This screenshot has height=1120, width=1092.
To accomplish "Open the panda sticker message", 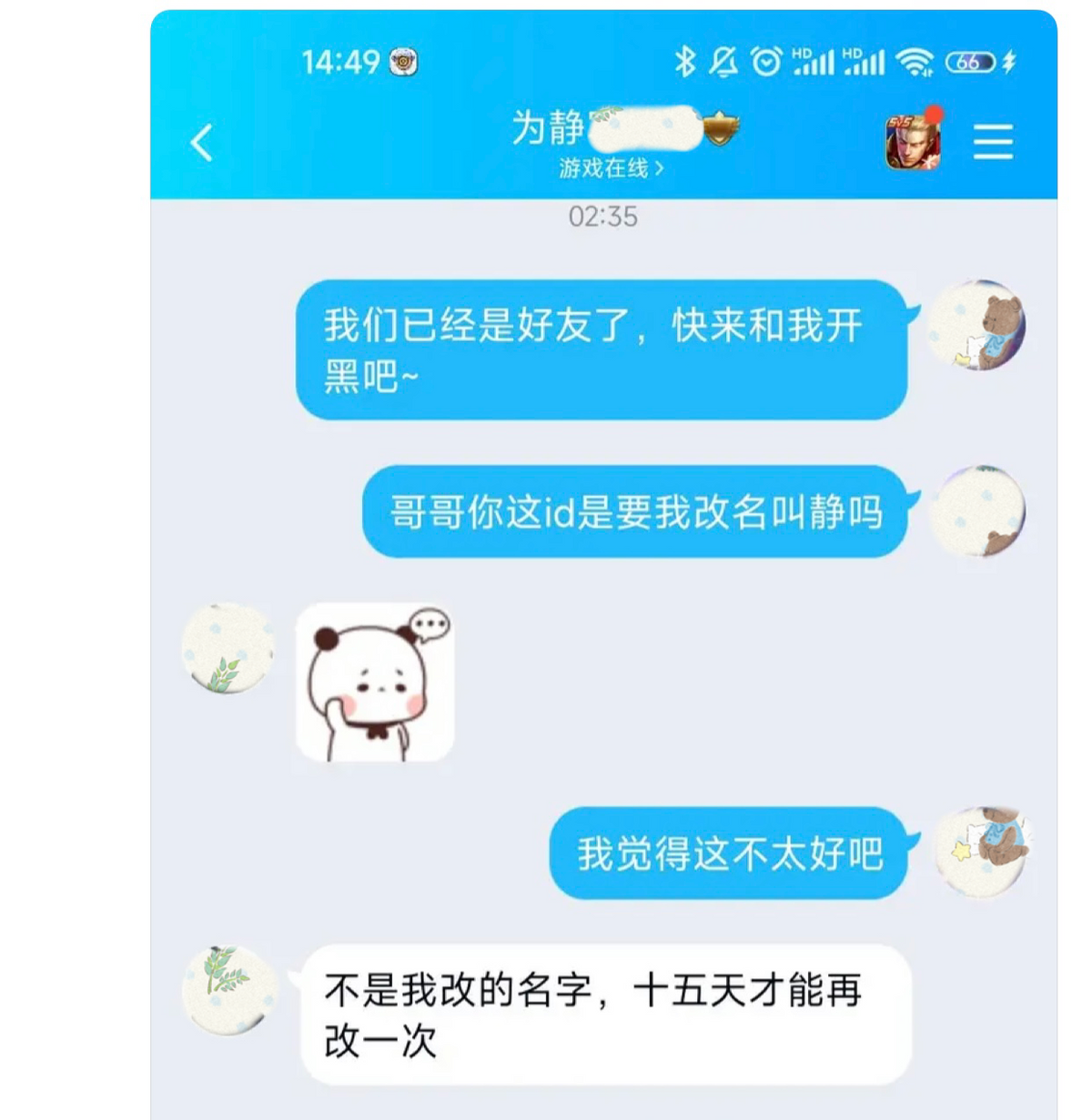I will [x=375, y=681].
